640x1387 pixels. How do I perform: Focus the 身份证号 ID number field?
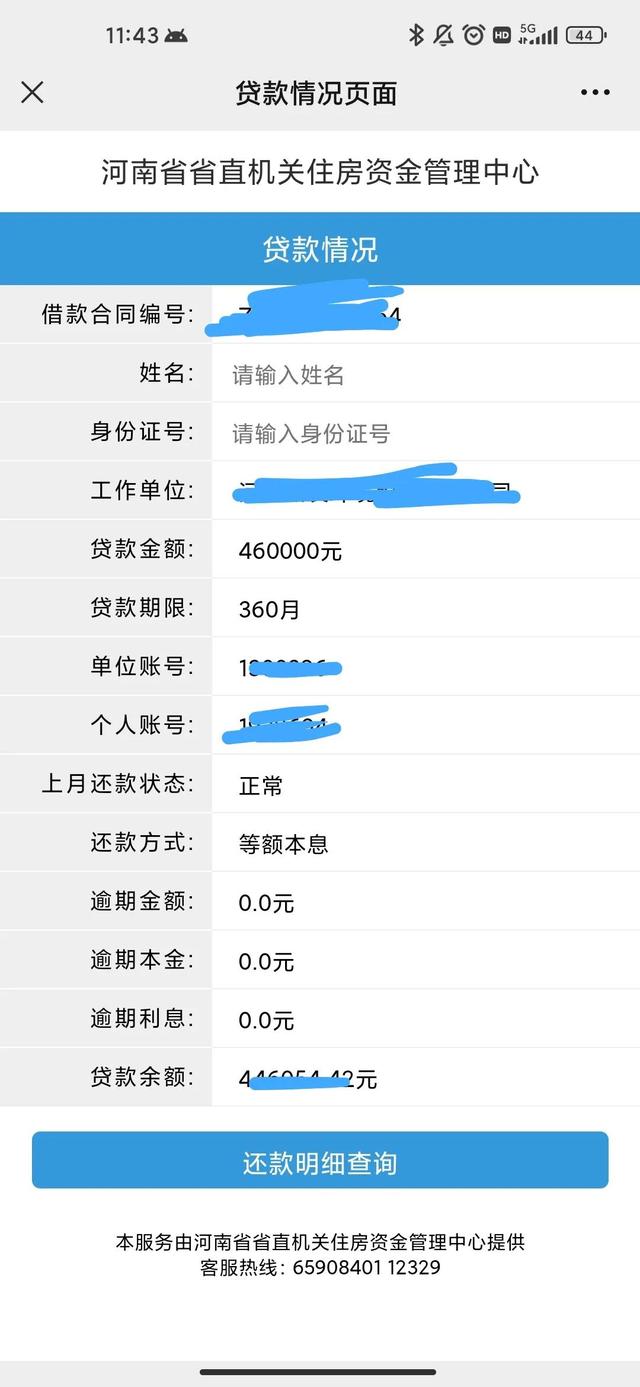426,433
